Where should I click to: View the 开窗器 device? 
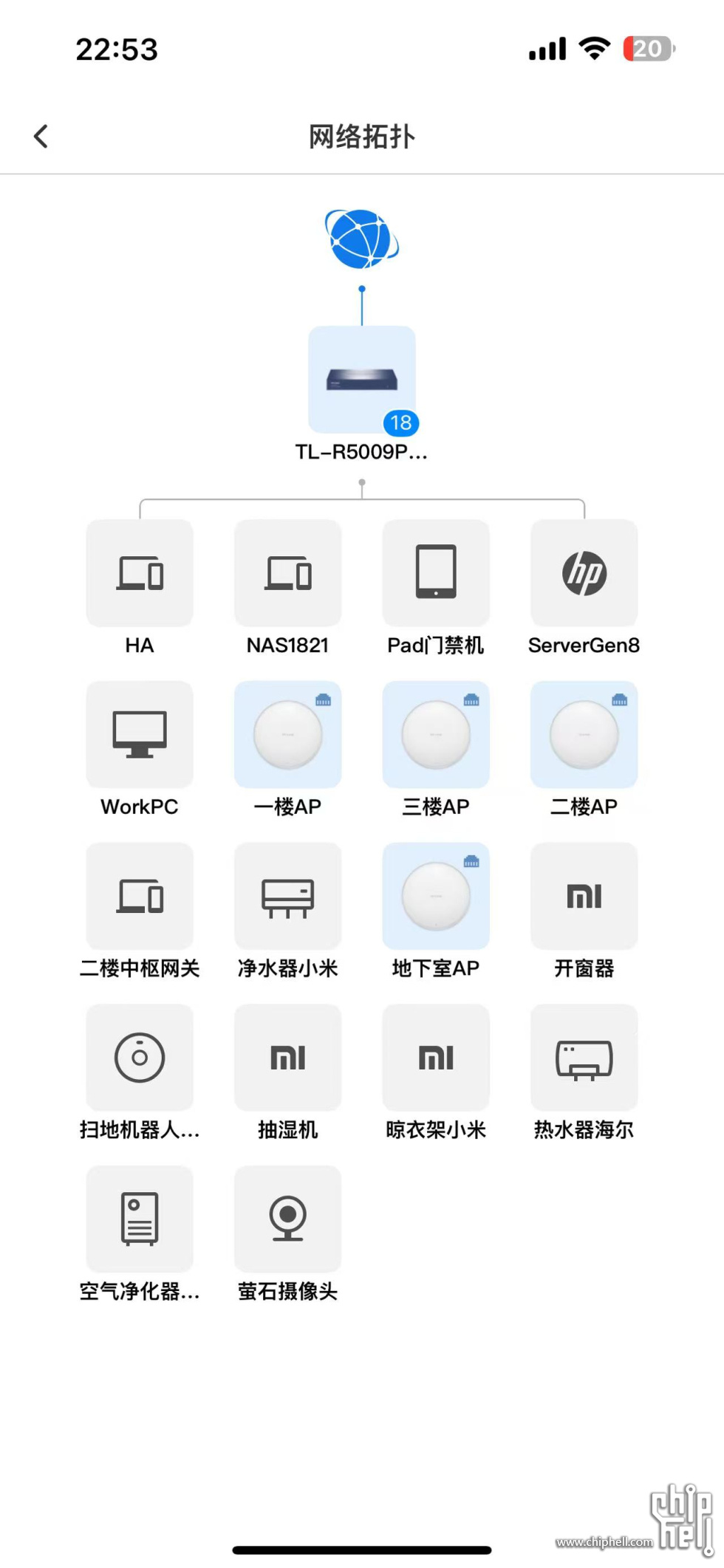tap(584, 897)
